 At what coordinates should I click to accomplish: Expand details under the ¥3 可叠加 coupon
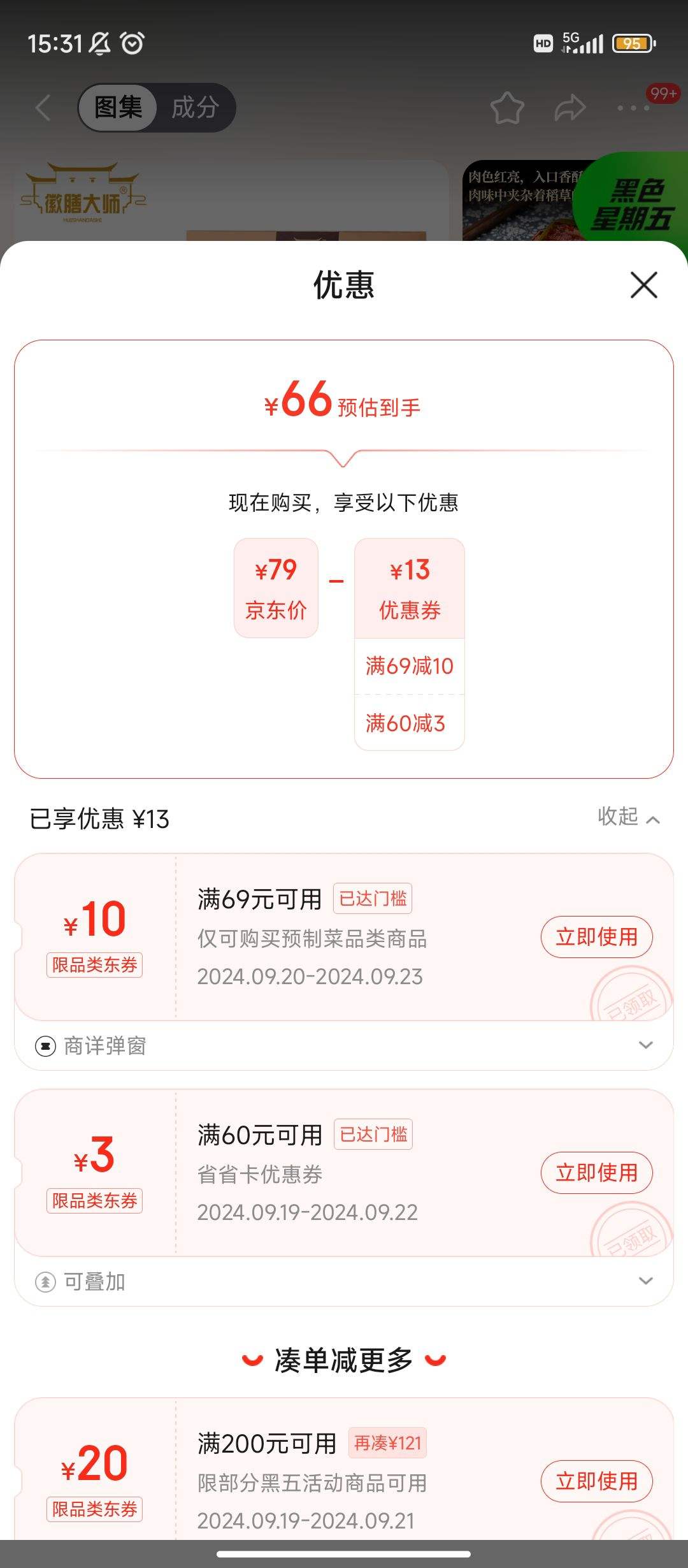[x=646, y=1281]
